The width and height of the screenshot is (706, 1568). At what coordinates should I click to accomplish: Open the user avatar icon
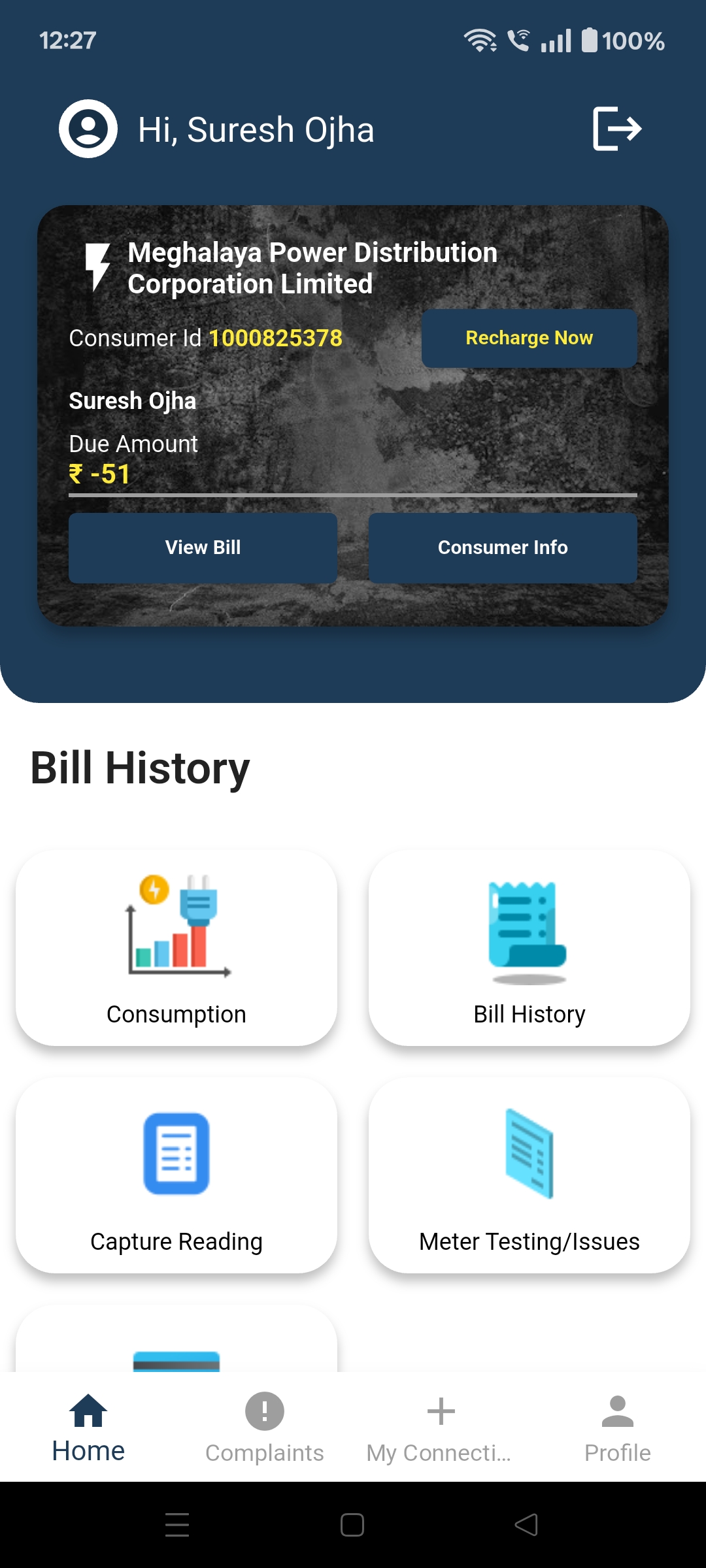[x=88, y=129]
